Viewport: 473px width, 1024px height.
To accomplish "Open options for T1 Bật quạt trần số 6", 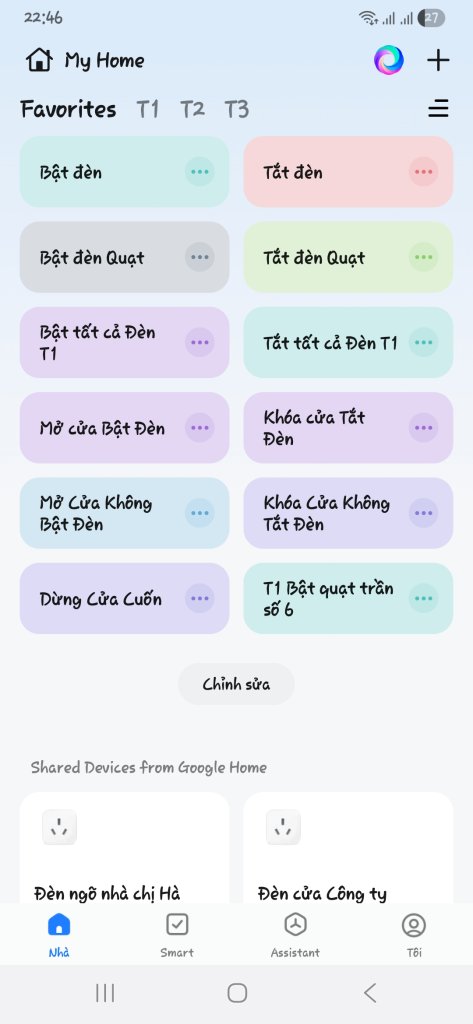I will tap(423, 598).
